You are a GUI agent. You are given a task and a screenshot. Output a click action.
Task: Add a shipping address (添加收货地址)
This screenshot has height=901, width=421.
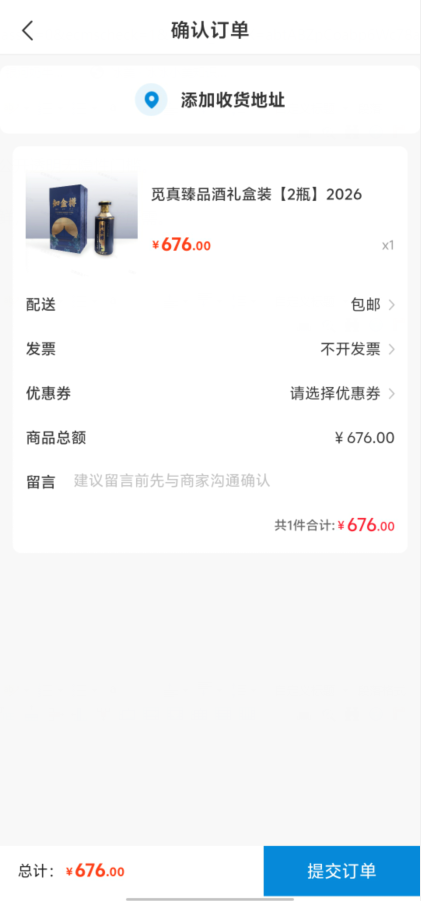[210, 100]
